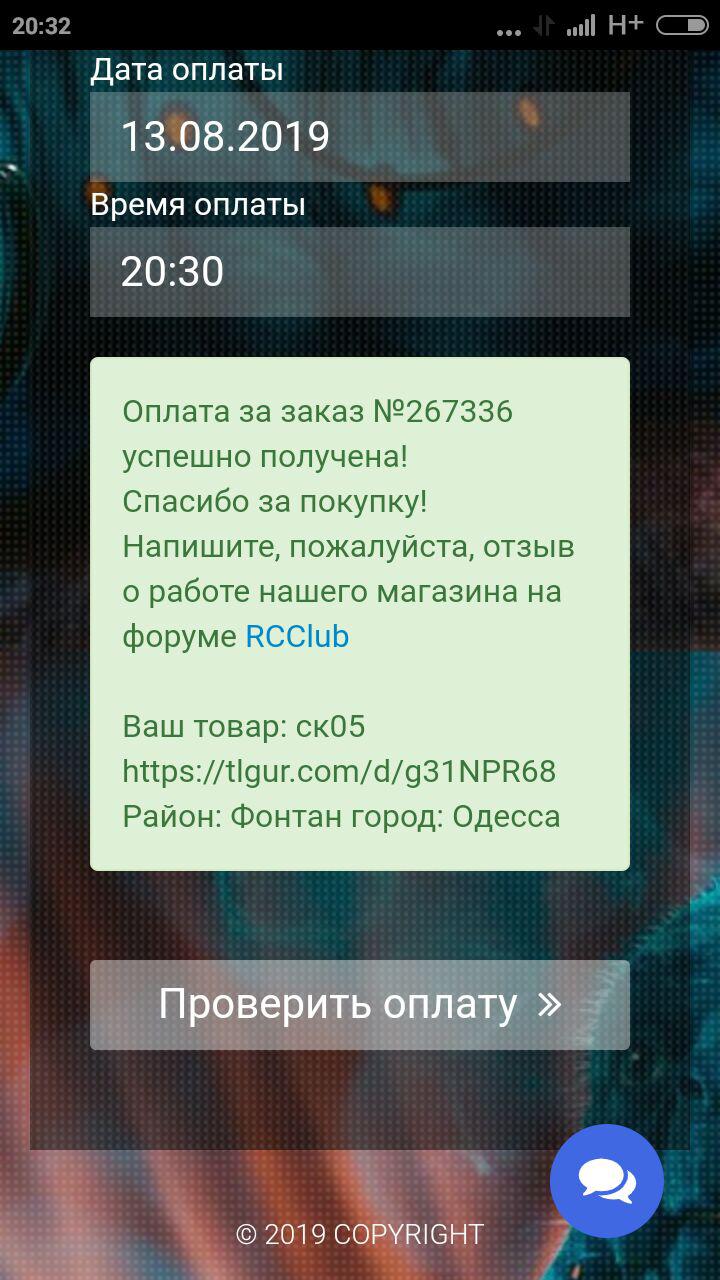Open the RCClub forum link
Image resolution: width=720 pixels, height=1280 pixels.
pos(297,637)
